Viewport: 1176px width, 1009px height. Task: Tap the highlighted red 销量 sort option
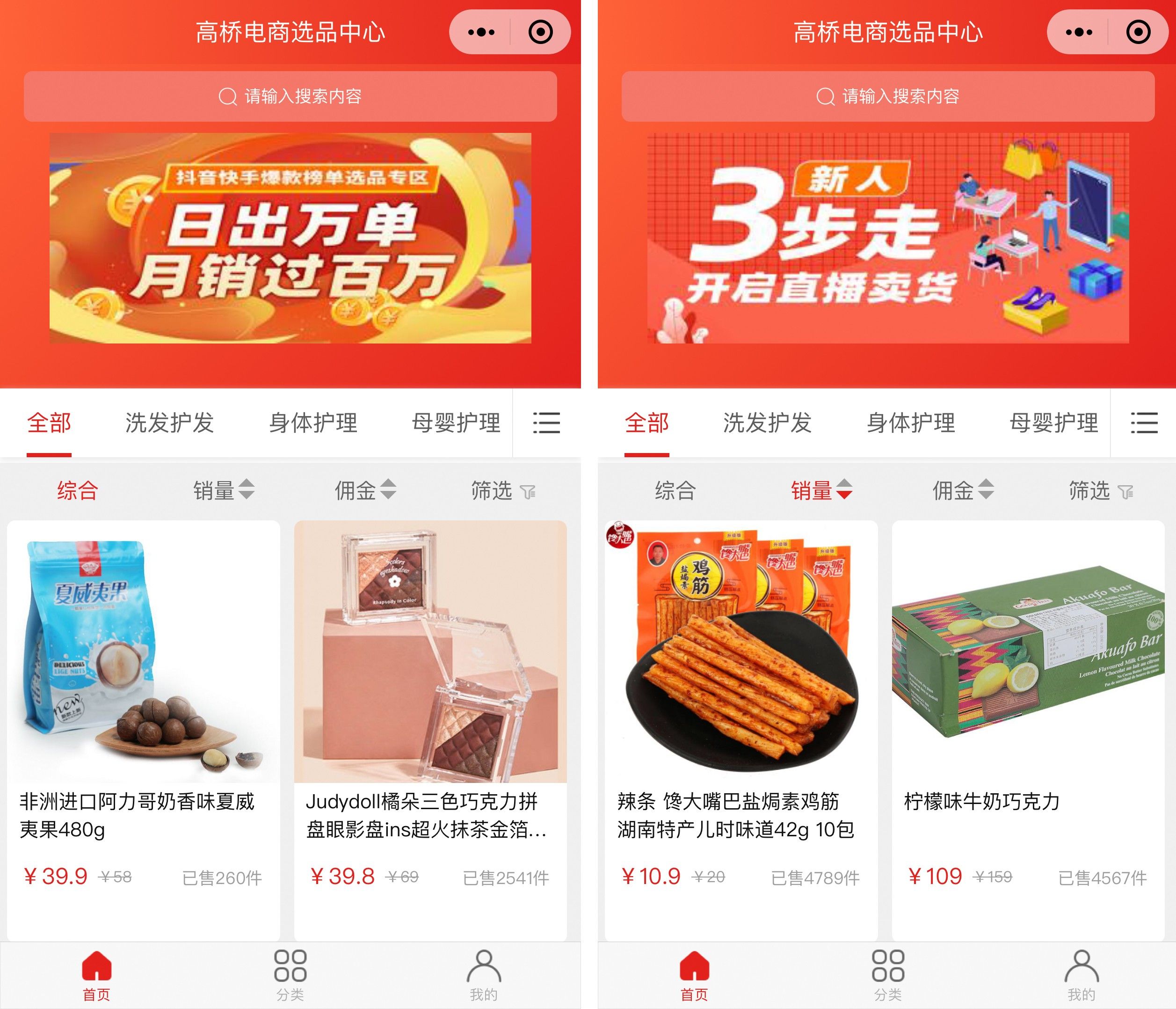(x=820, y=490)
